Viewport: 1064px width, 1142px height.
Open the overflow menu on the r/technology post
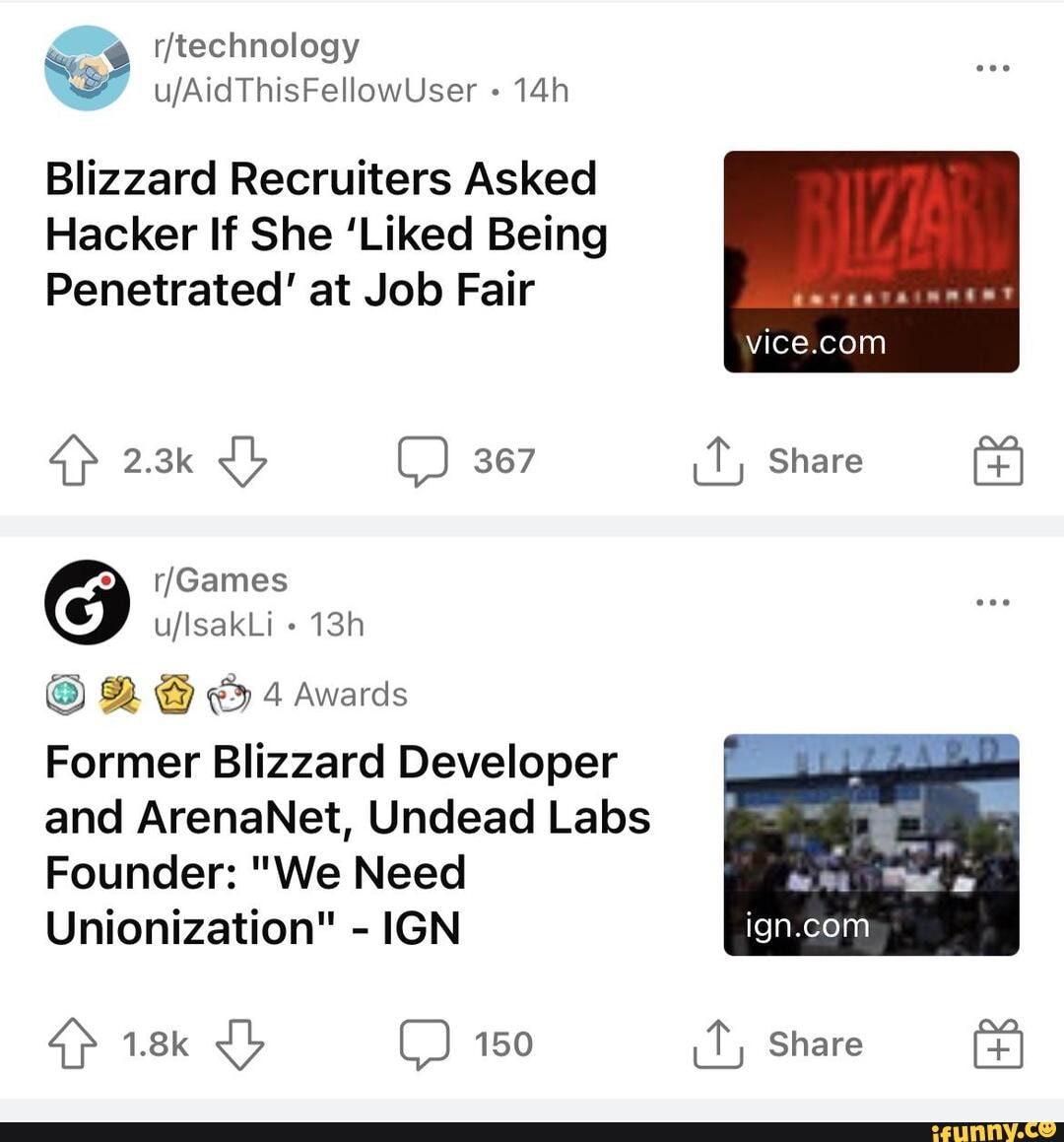coord(993,67)
